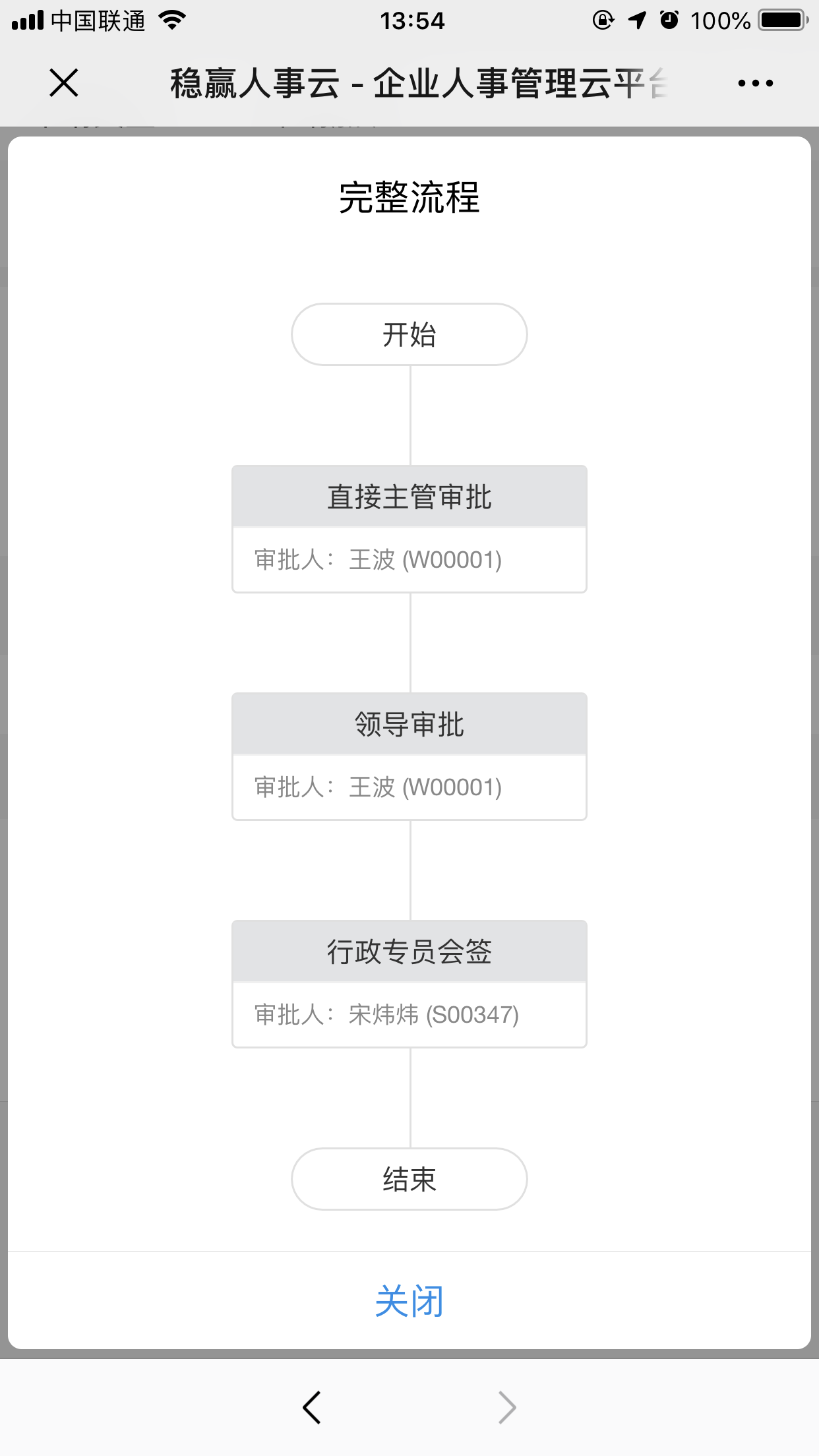Go back with the browser back arrow
The width and height of the screenshot is (819, 1456).
tap(312, 1408)
